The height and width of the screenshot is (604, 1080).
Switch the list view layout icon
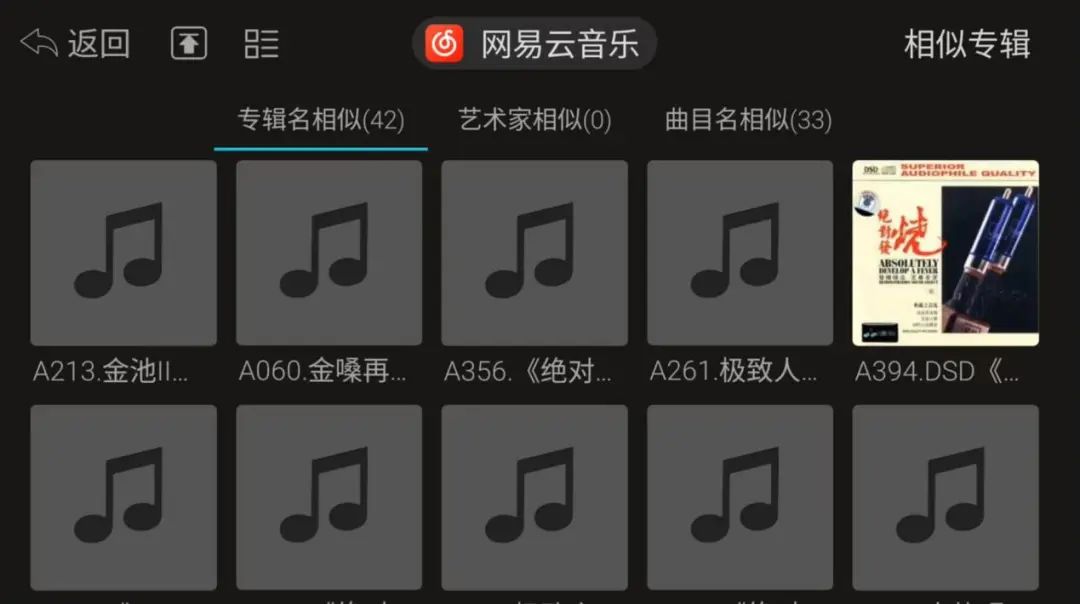[x=261, y=44]
